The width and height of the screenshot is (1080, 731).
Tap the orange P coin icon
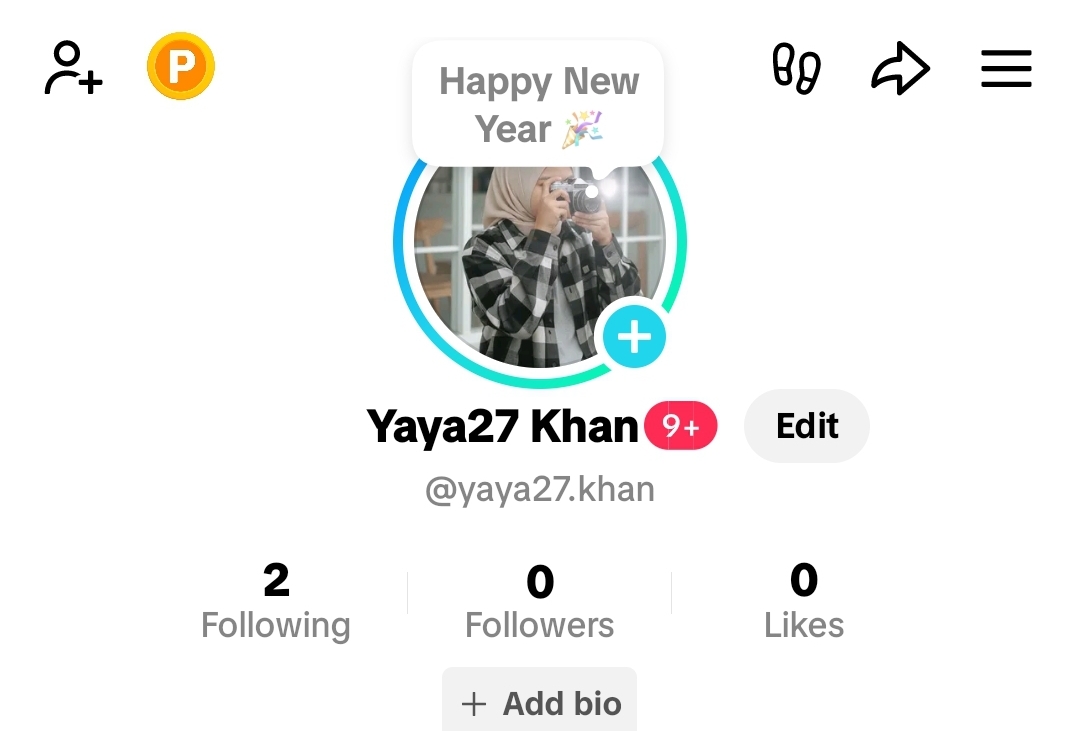pyautogui.click(x=181, y=66)
